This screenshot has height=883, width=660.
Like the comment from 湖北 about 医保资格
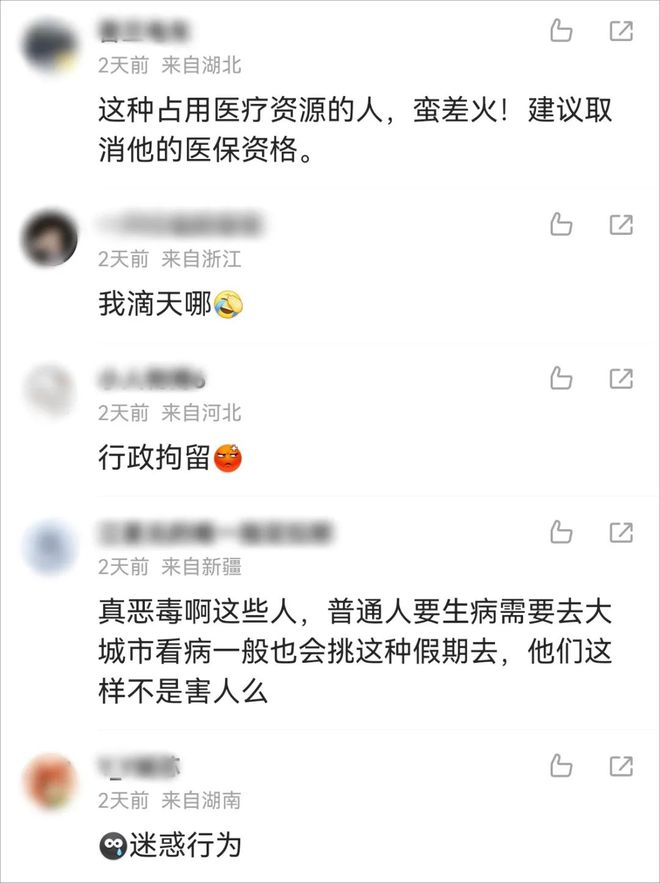tap(562, 32)
